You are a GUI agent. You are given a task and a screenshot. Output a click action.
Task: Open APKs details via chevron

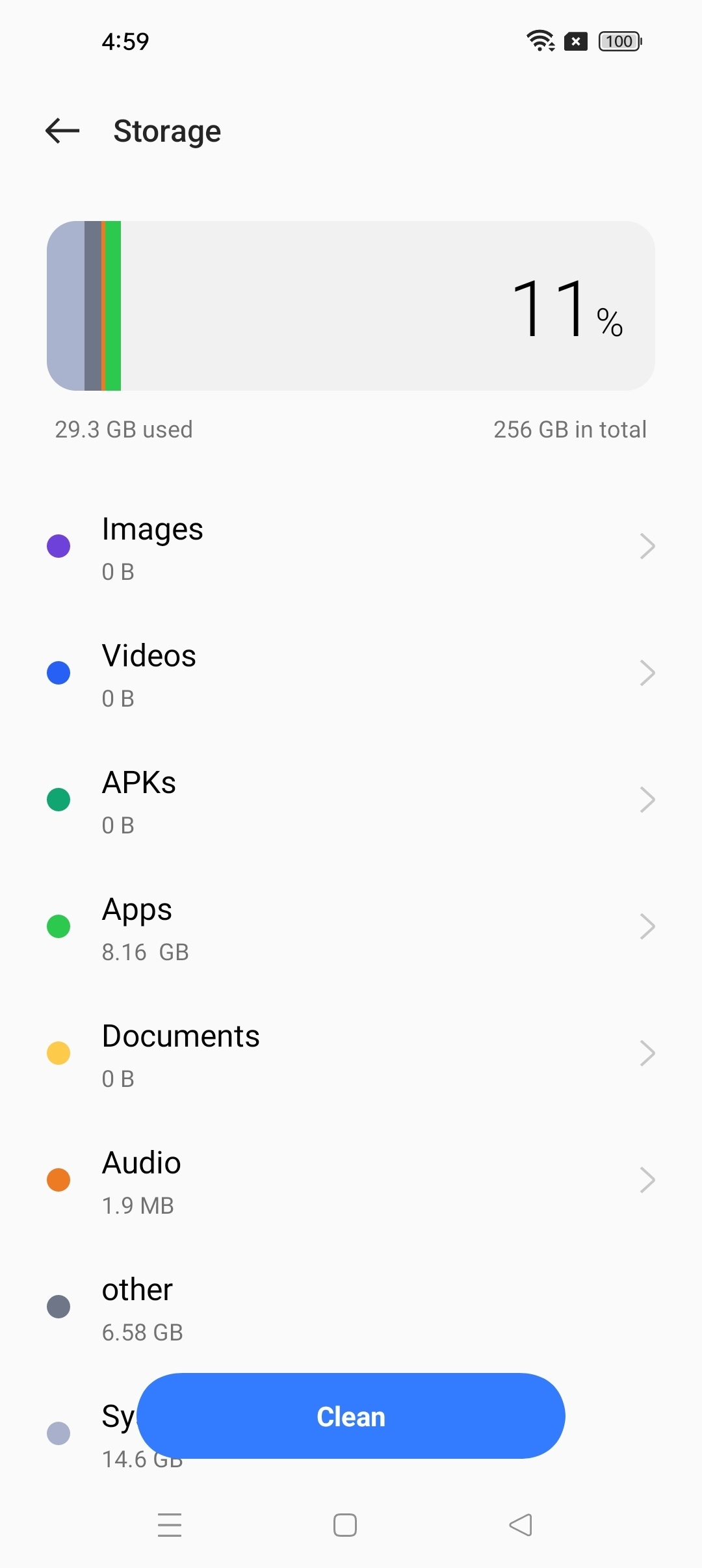647,800
